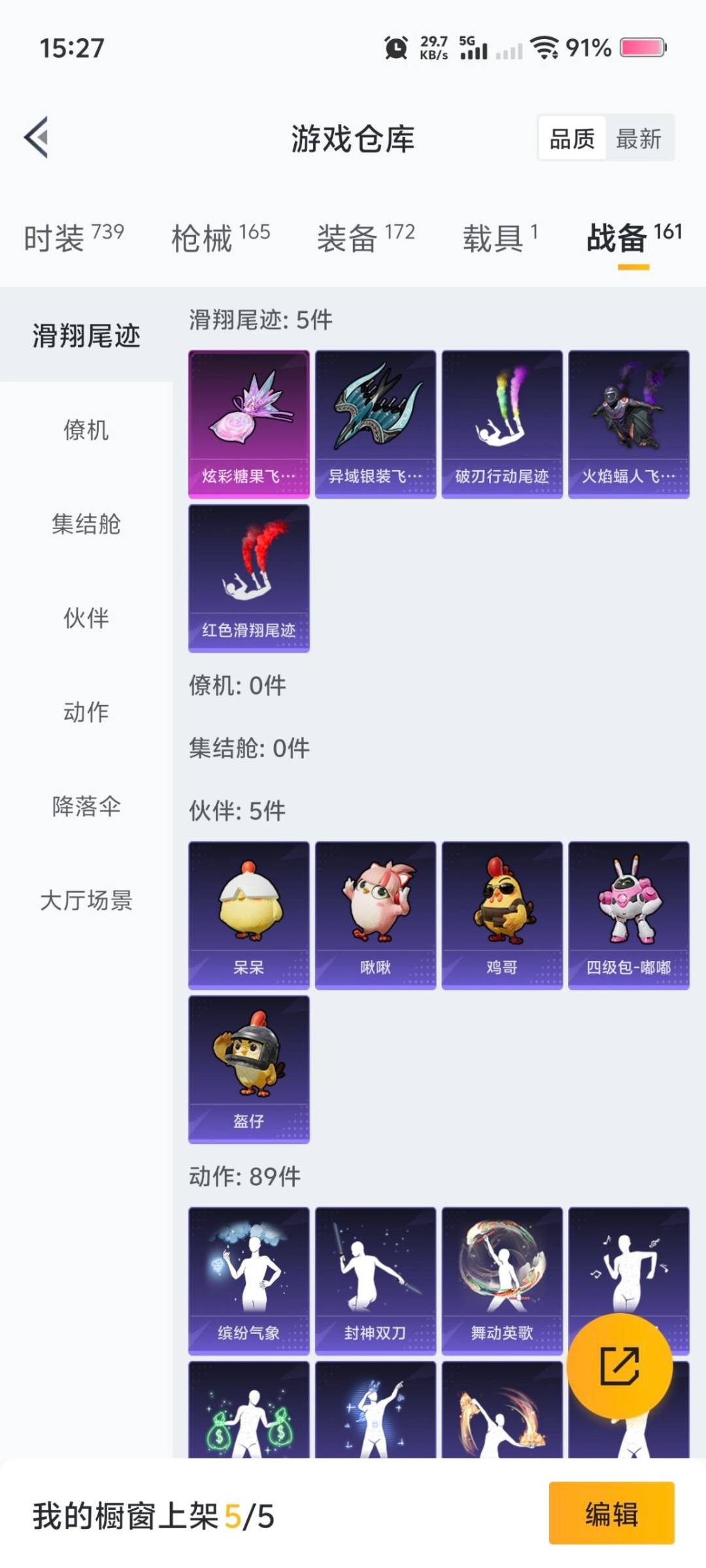Viewport: 706px width, 1568px height.
Task: Go back with the arrow button
Action: [x=37, y=139]
